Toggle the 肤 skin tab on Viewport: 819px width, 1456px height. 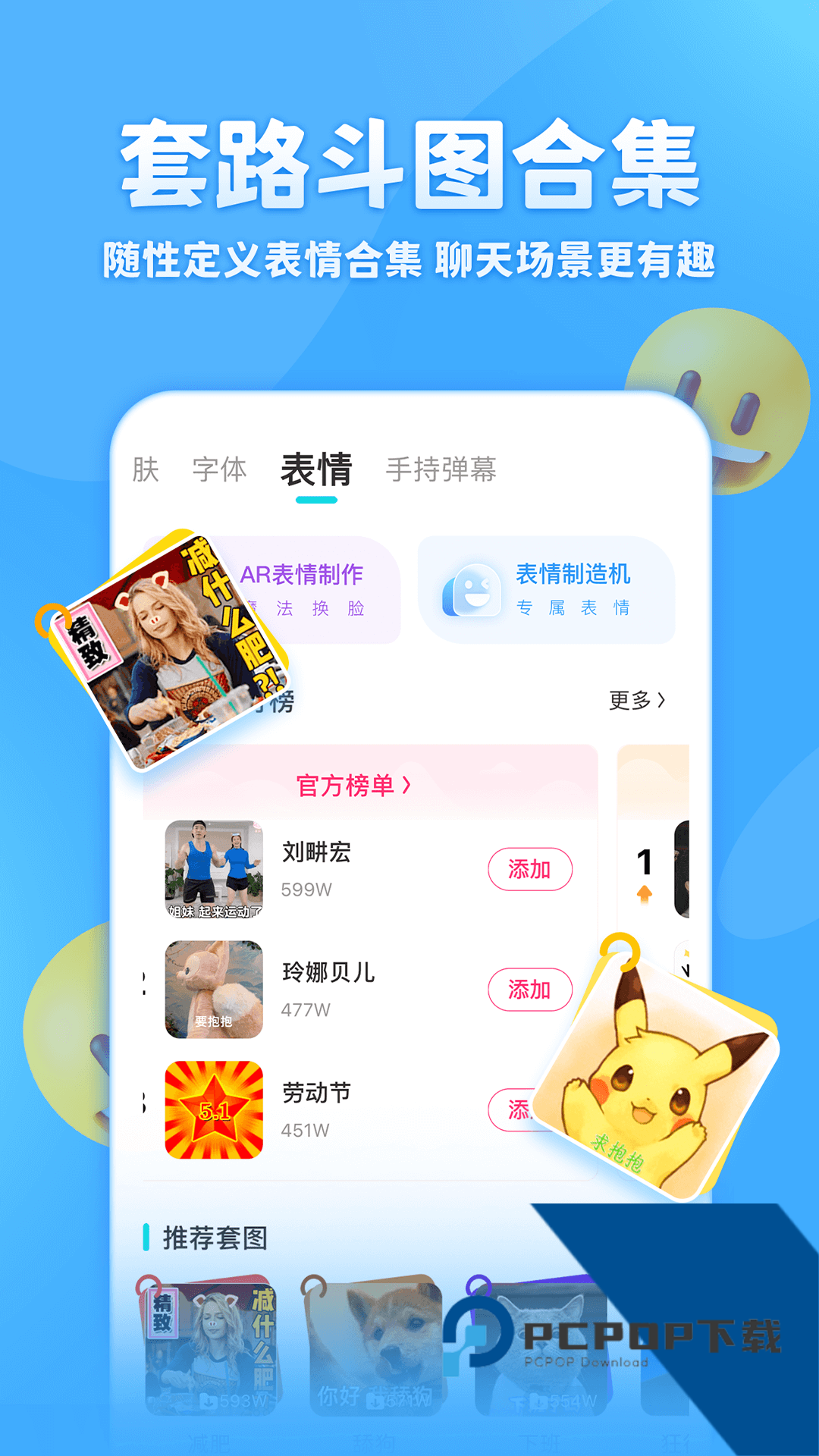point(147,470)
